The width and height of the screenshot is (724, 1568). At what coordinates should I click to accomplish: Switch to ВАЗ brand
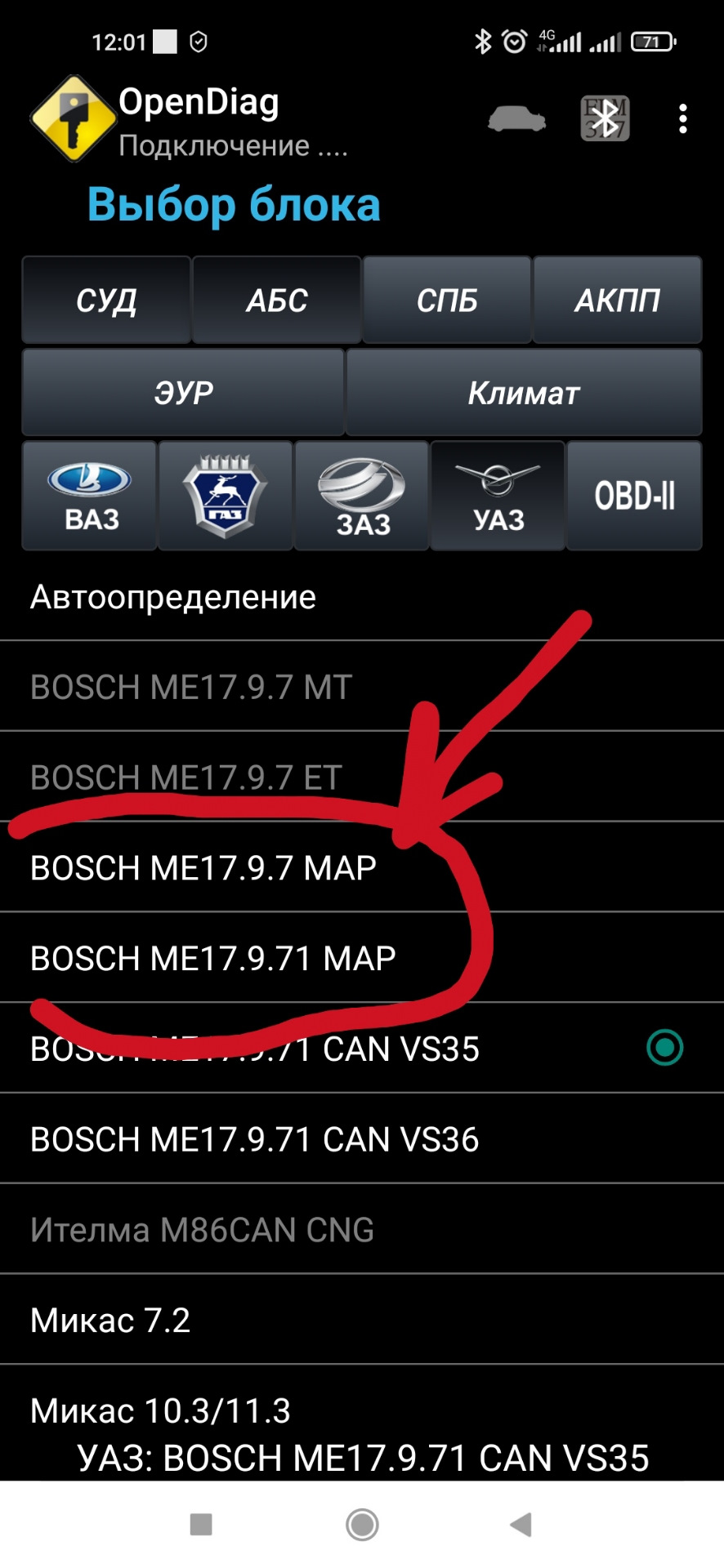click(90, 496)
